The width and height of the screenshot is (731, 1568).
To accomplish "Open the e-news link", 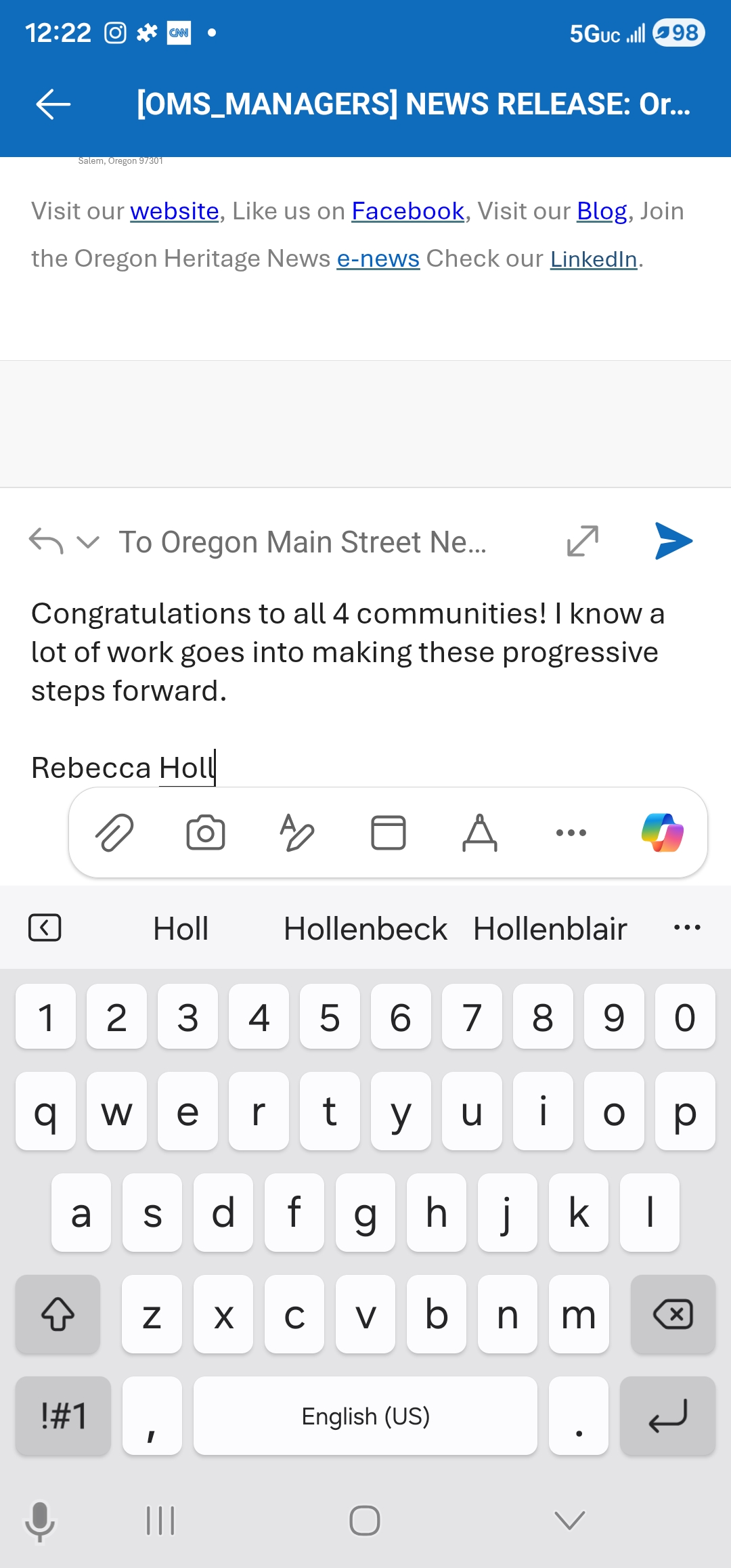I will (378, 259).
